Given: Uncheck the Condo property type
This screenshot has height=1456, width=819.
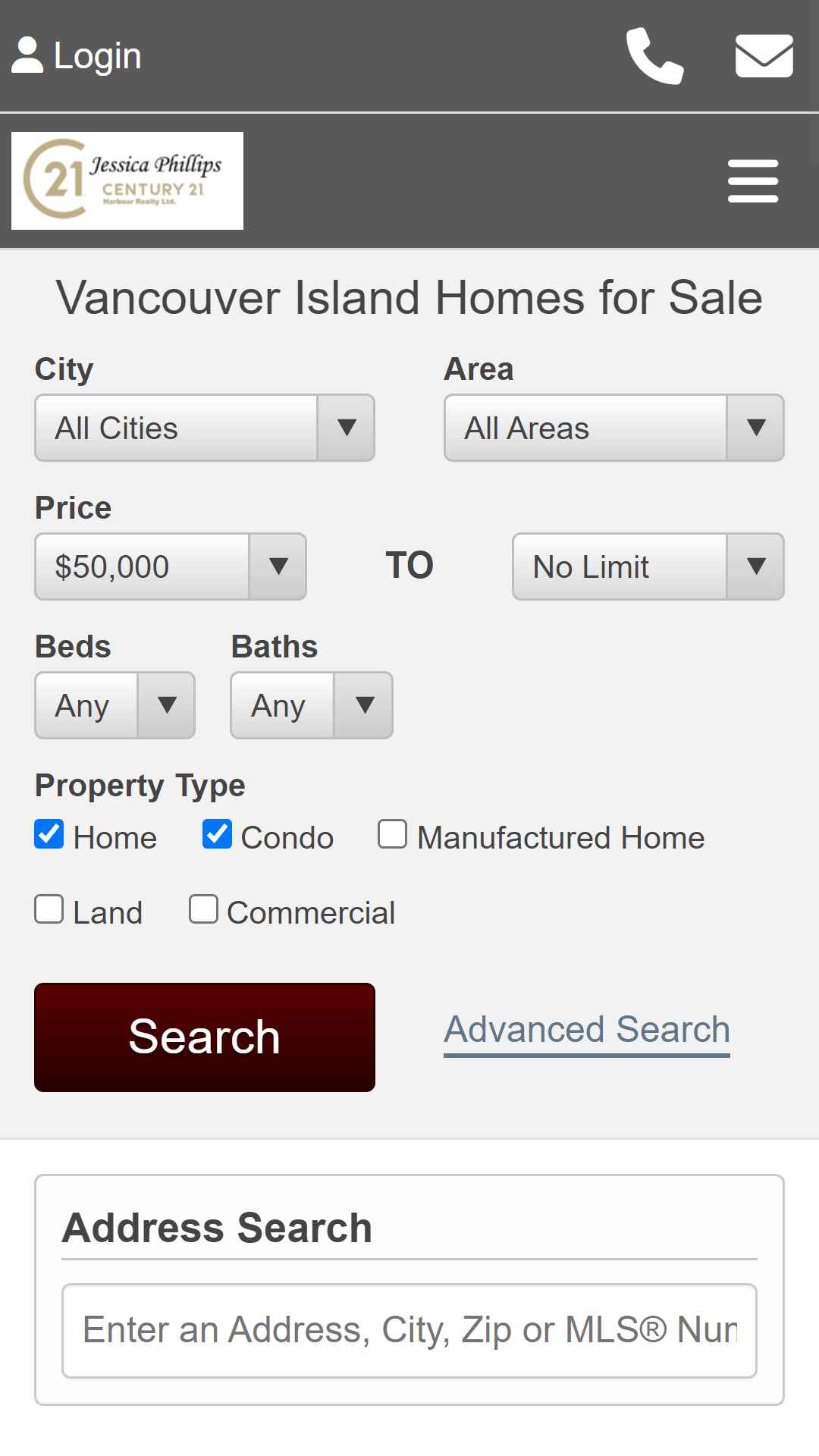Looking at the screenshot, I should pyautogui.click(x=217, y=834).
